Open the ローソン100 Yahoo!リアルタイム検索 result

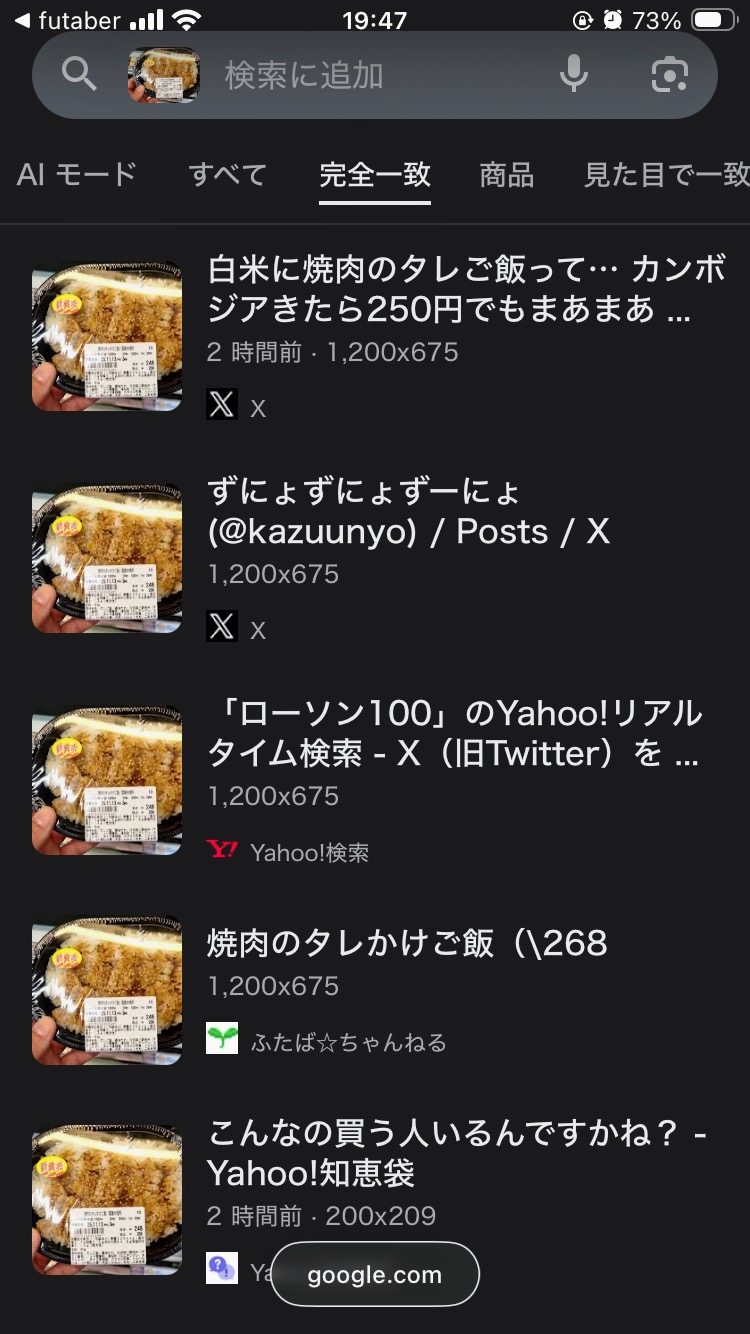pyautogui.click(x=453, y=733)
